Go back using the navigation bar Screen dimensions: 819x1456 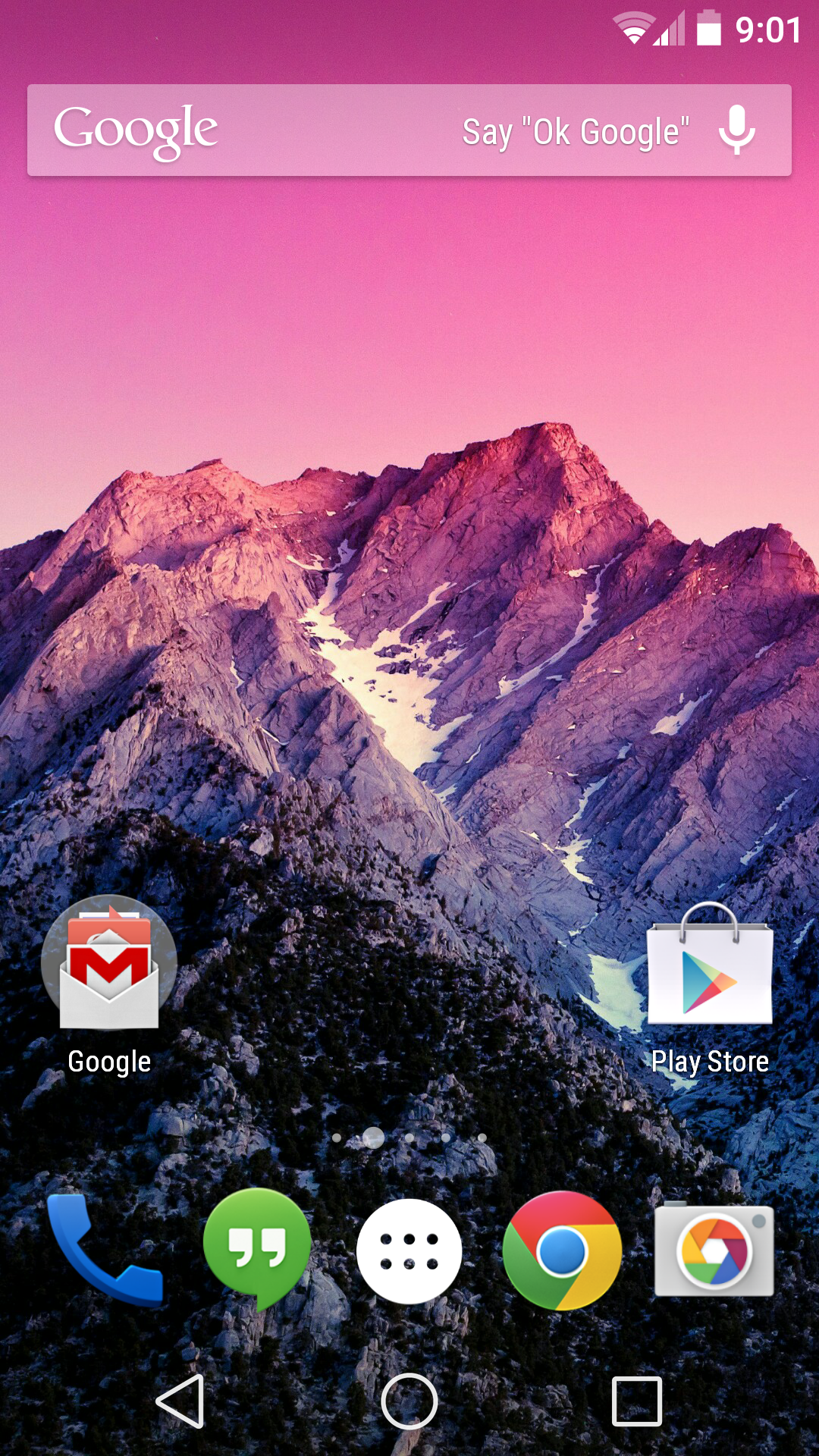coord(180,1401)
